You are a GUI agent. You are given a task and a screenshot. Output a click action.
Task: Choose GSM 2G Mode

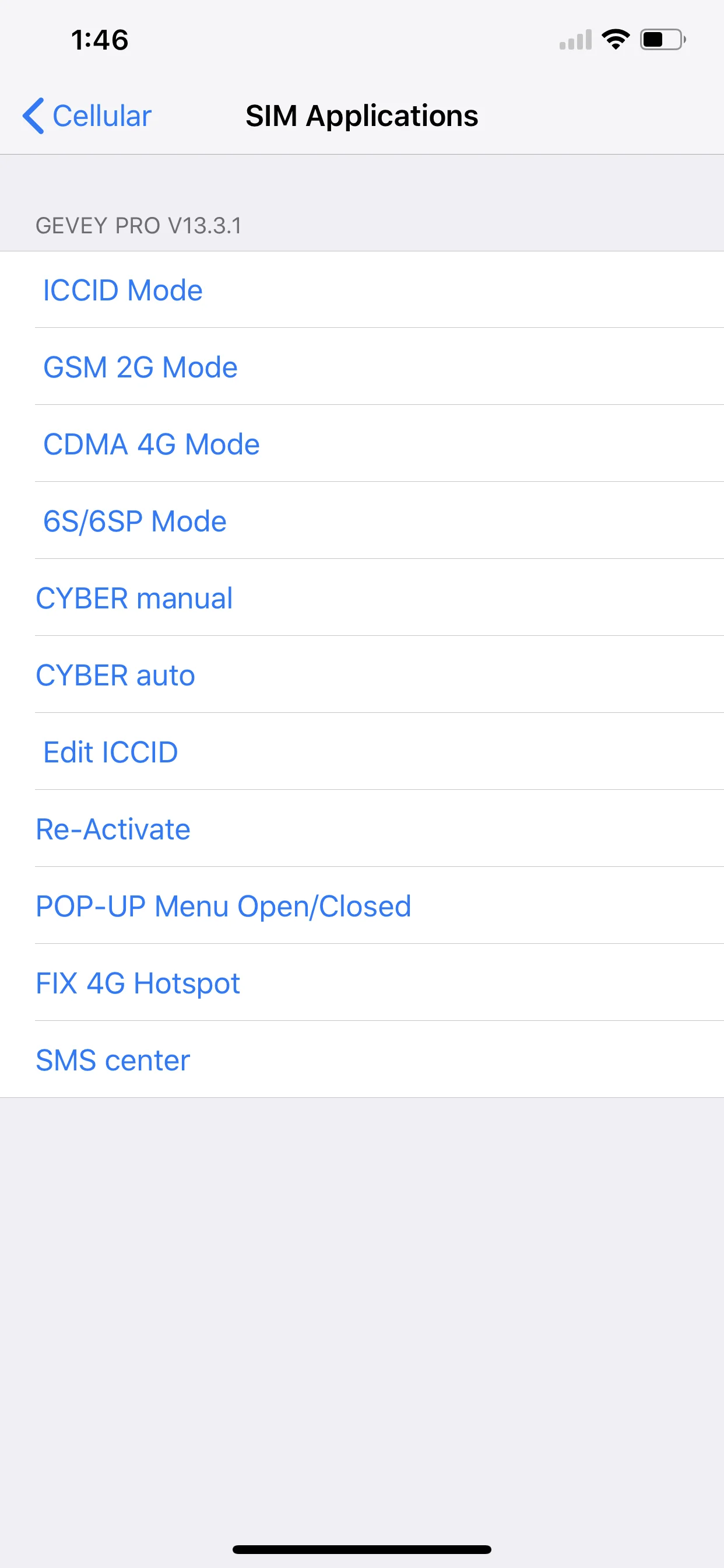click(140, 367)
